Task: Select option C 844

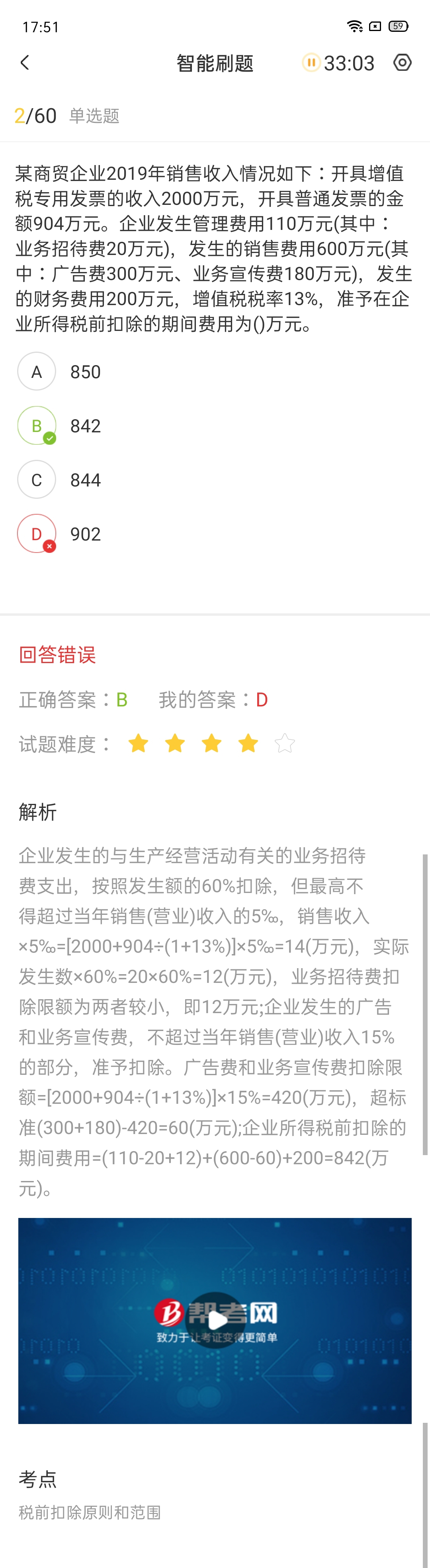Action: (x=37, y=480)
